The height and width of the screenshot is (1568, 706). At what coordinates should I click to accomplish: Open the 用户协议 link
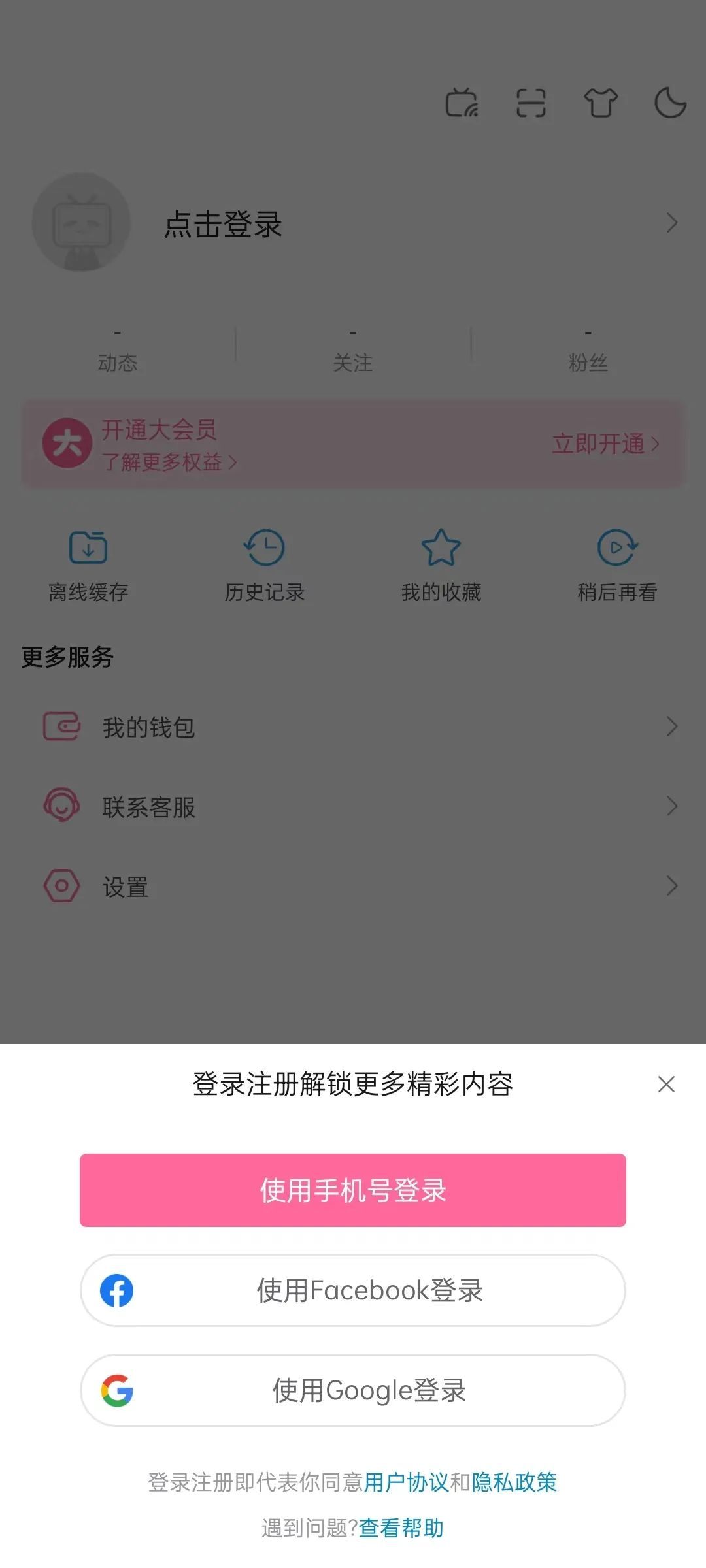(x=407, y=1482)
